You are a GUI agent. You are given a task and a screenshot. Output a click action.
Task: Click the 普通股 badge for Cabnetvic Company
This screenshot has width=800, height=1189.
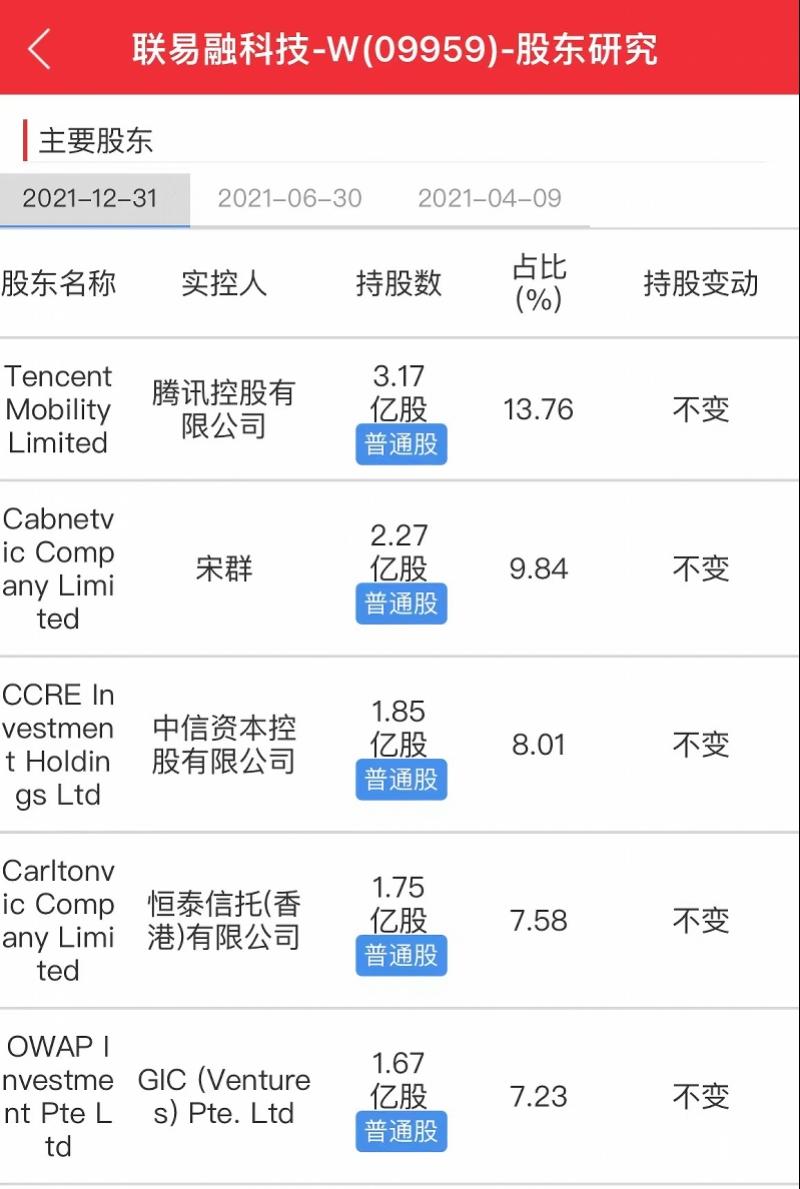400,604
